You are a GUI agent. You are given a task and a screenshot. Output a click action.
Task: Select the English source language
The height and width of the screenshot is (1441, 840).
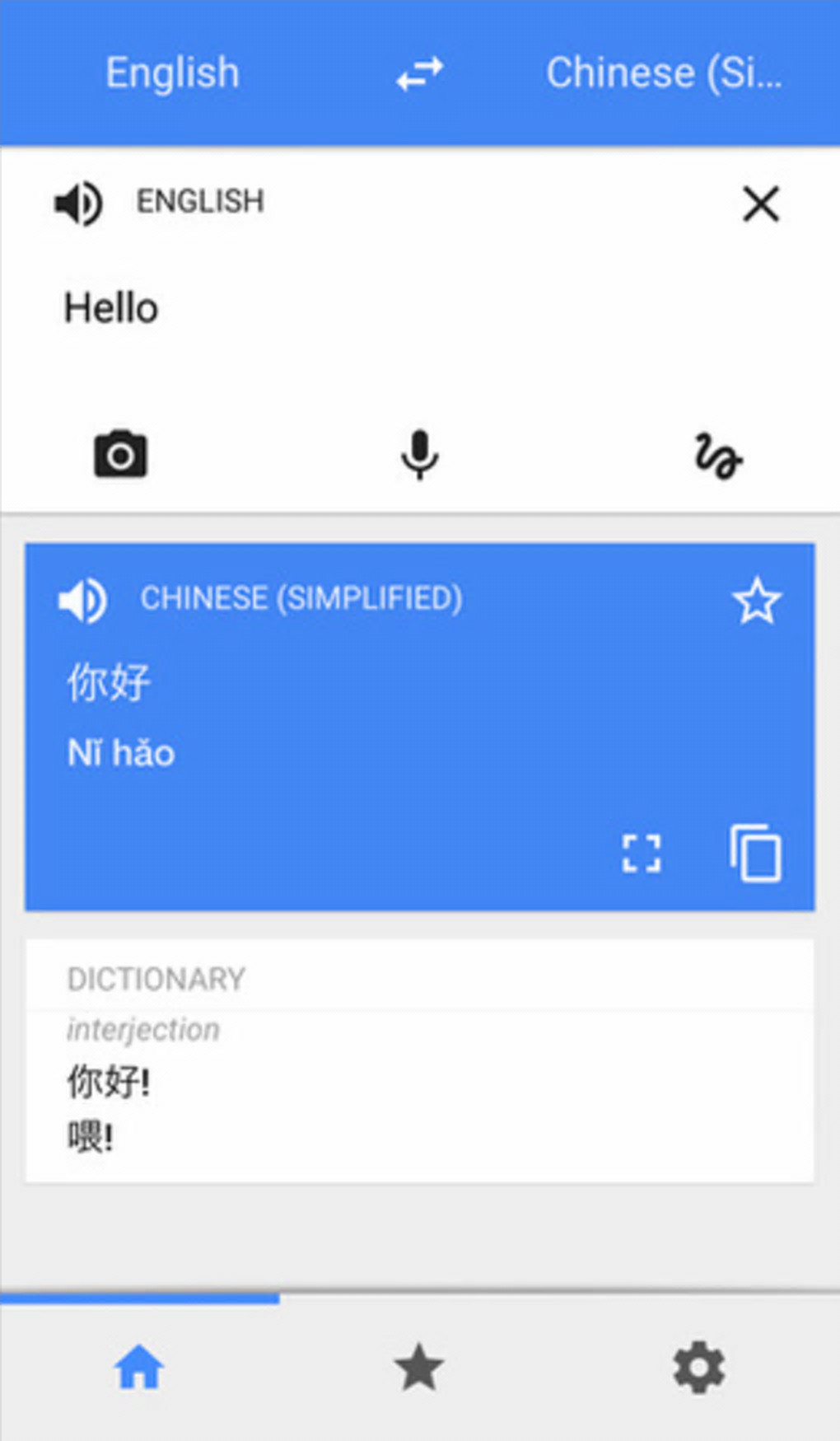[x=172, y=73]
